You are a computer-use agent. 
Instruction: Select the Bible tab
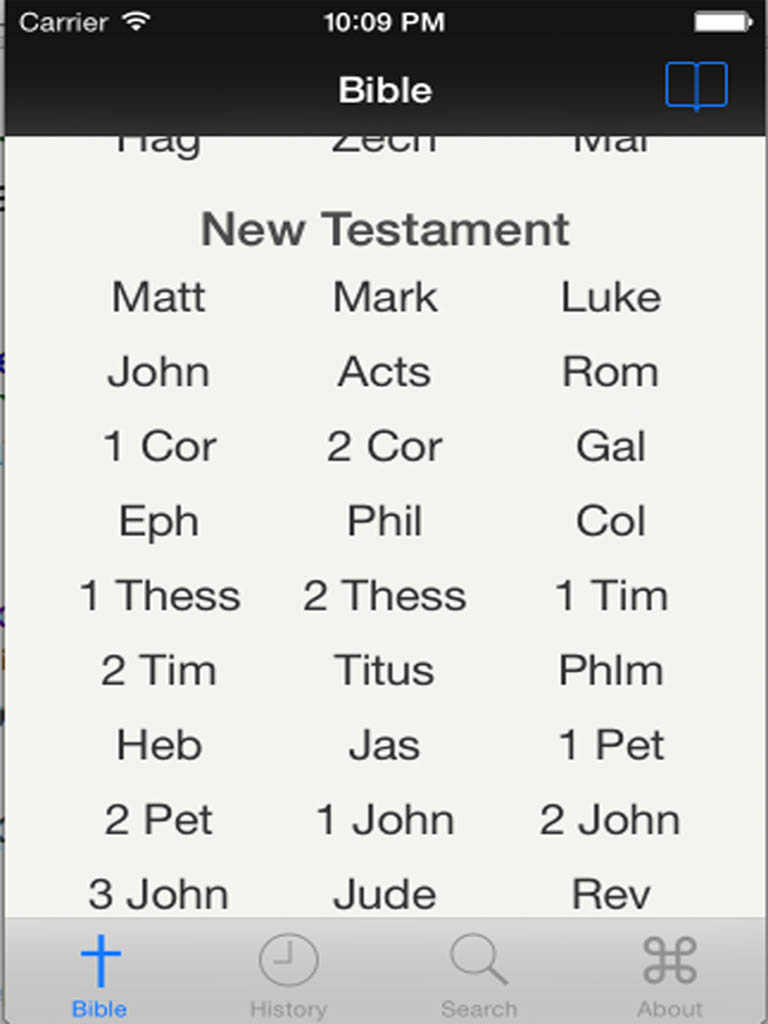click(100, 975)
